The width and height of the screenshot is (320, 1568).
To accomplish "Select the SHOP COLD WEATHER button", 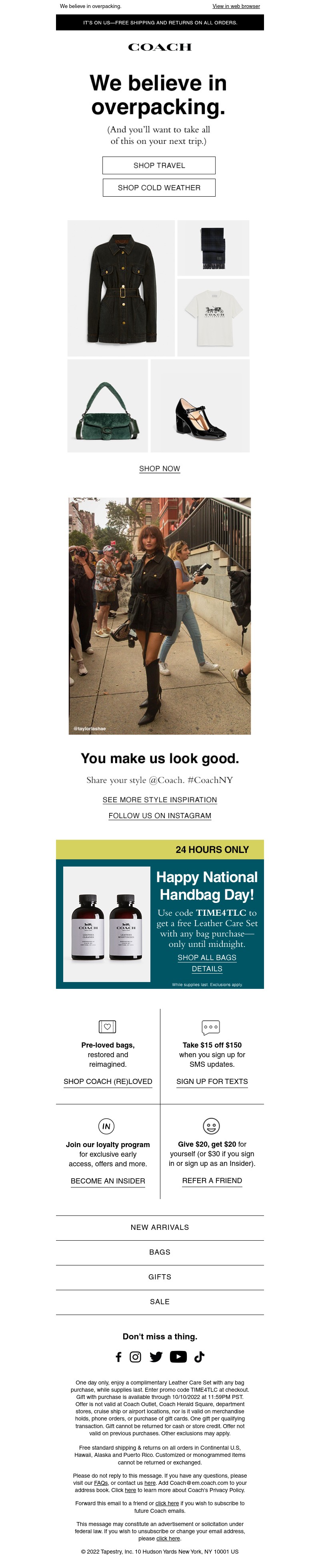I will 159,187.
